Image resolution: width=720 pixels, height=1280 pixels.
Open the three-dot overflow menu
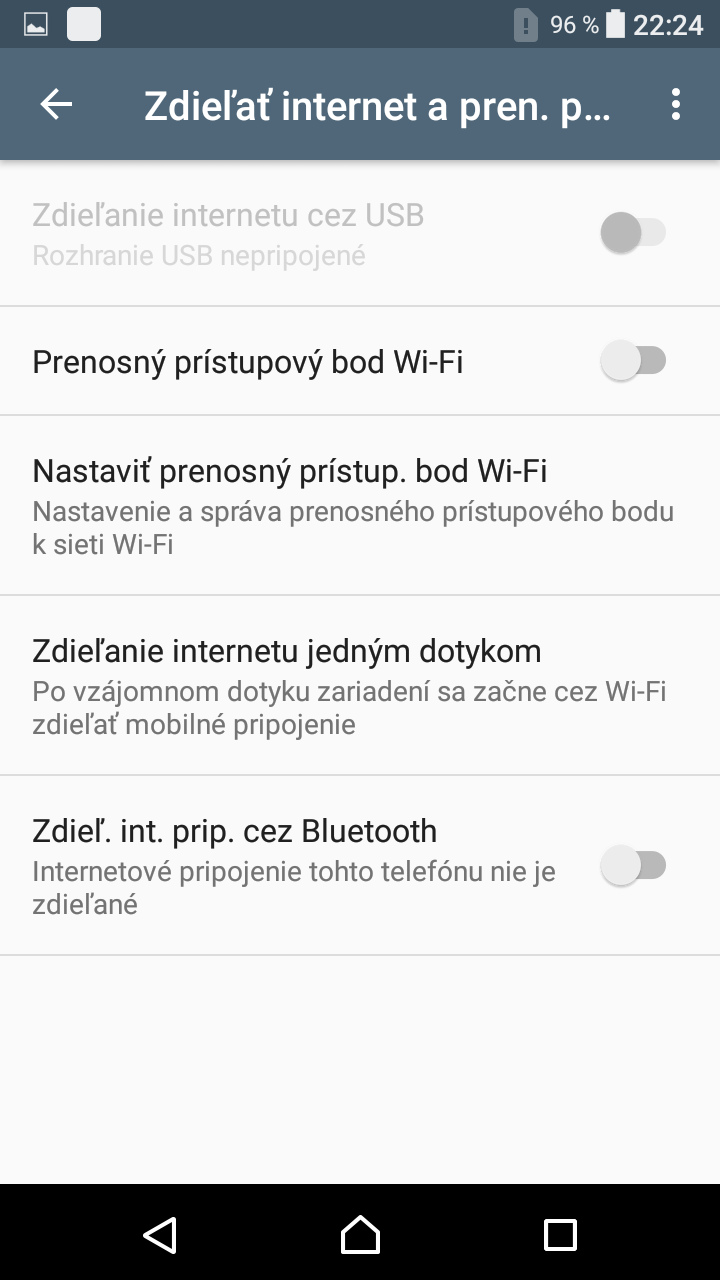(x=676, y=104)
